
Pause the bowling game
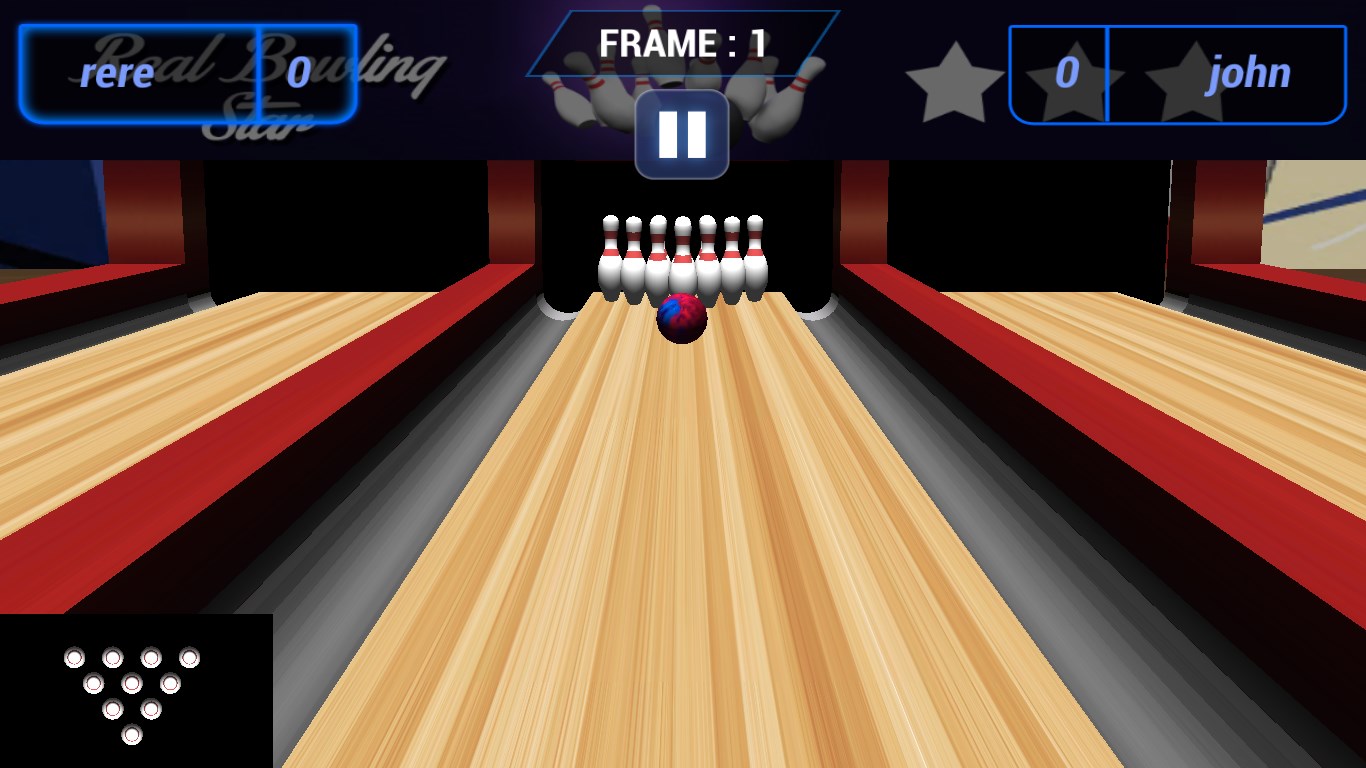point(682,135)
